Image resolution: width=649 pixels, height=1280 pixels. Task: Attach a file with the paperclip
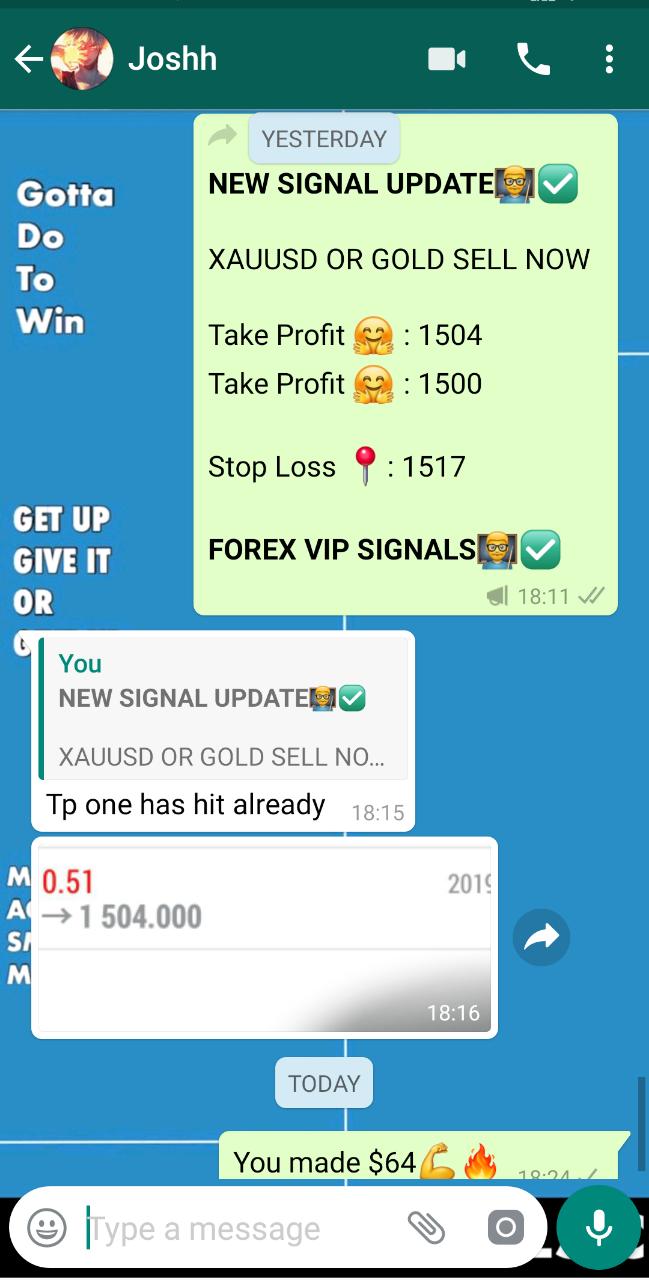pos(427,1228)
